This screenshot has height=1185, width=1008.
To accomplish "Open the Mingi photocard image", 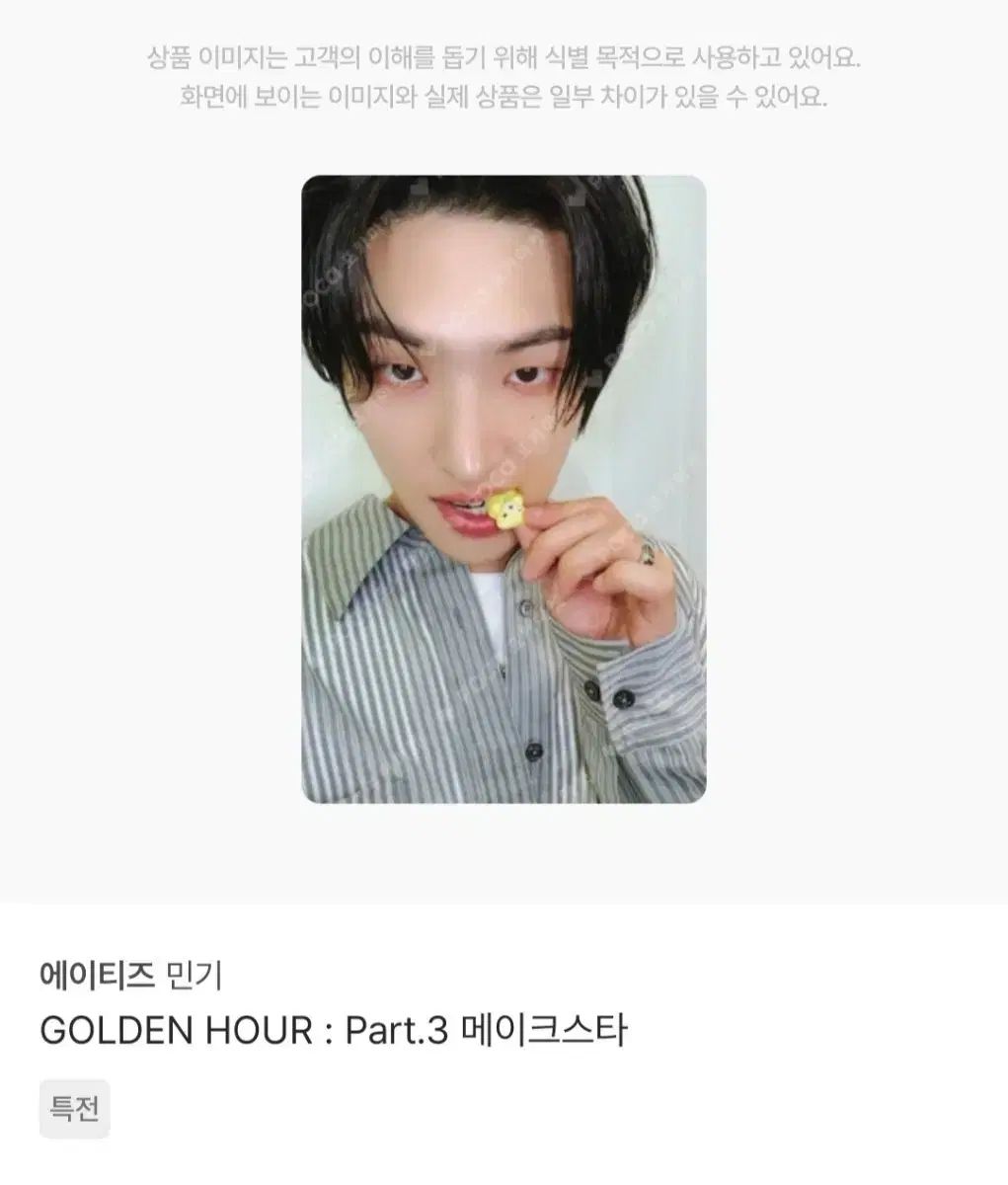I will [x=504, y=489].
